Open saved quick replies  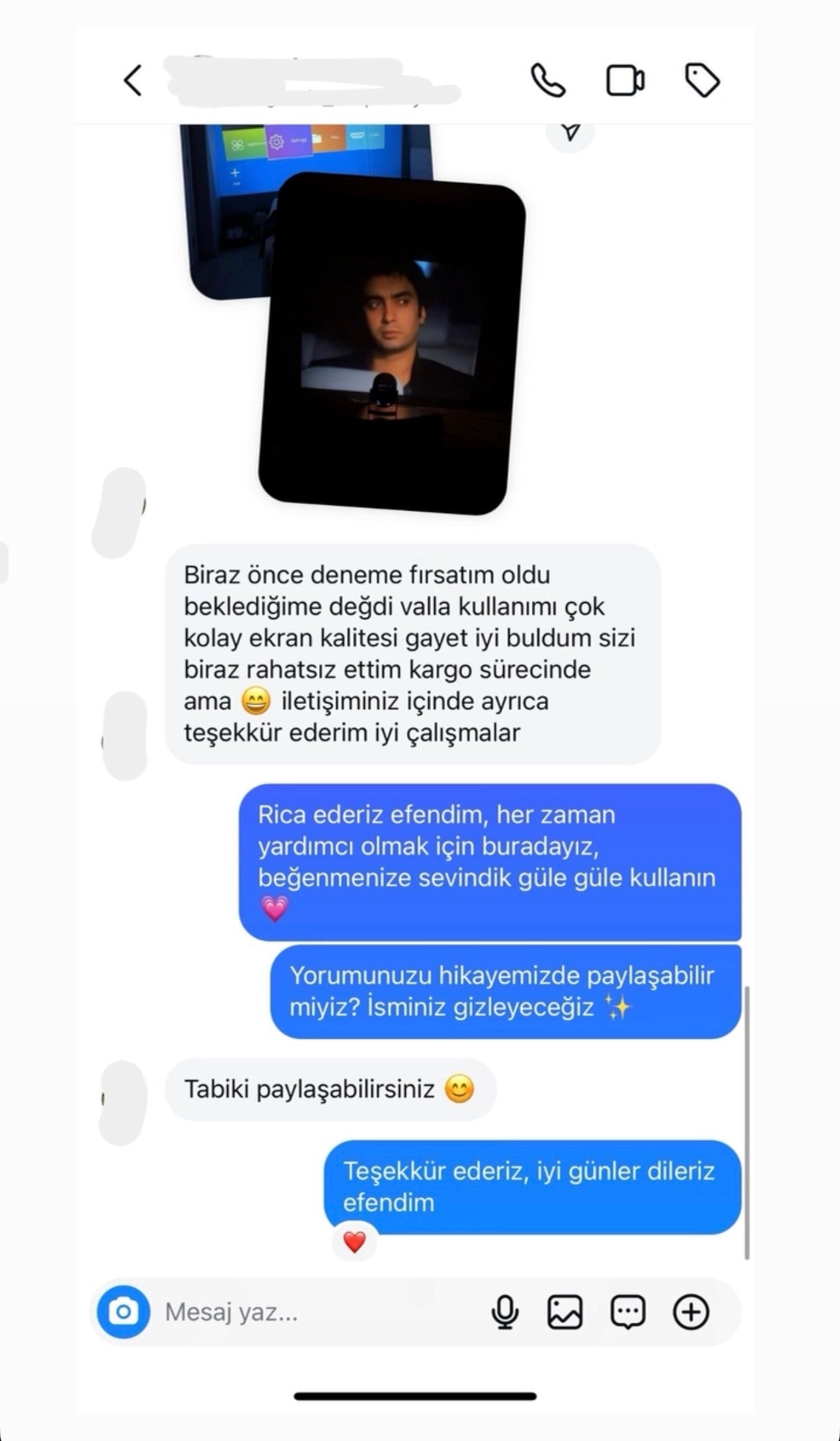click(x=628, y=1311)
